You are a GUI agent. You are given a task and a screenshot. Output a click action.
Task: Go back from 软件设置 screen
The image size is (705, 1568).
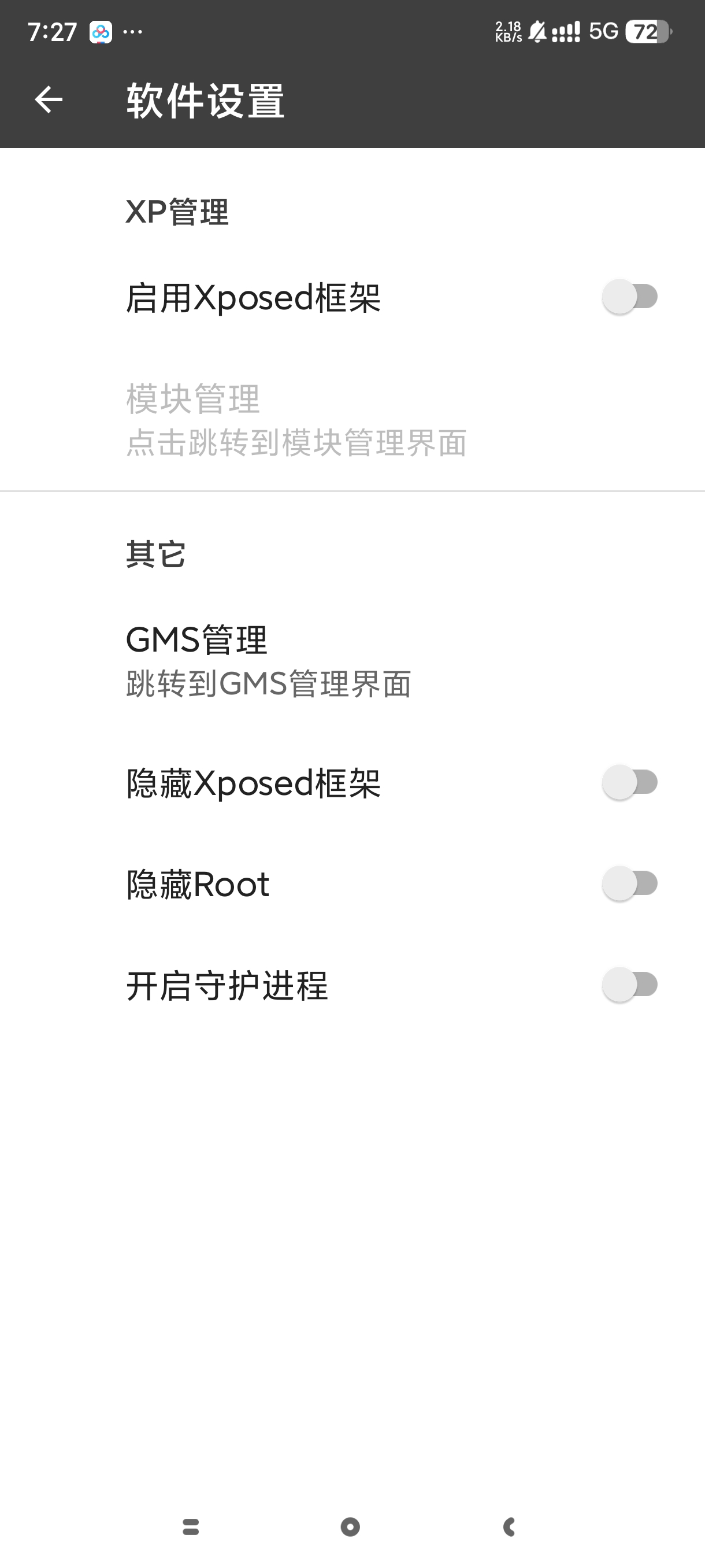click(x=49, y=100)
